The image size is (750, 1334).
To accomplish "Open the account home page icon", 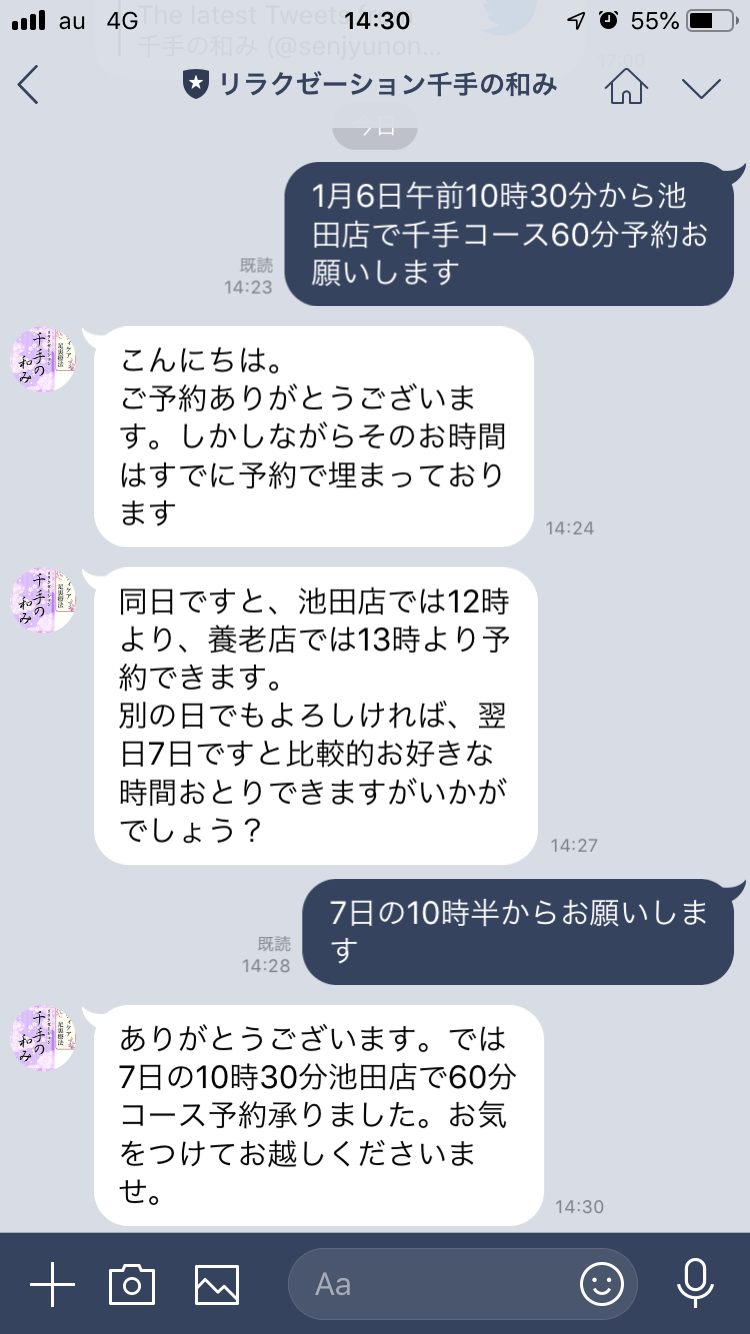I will (626, 86).
